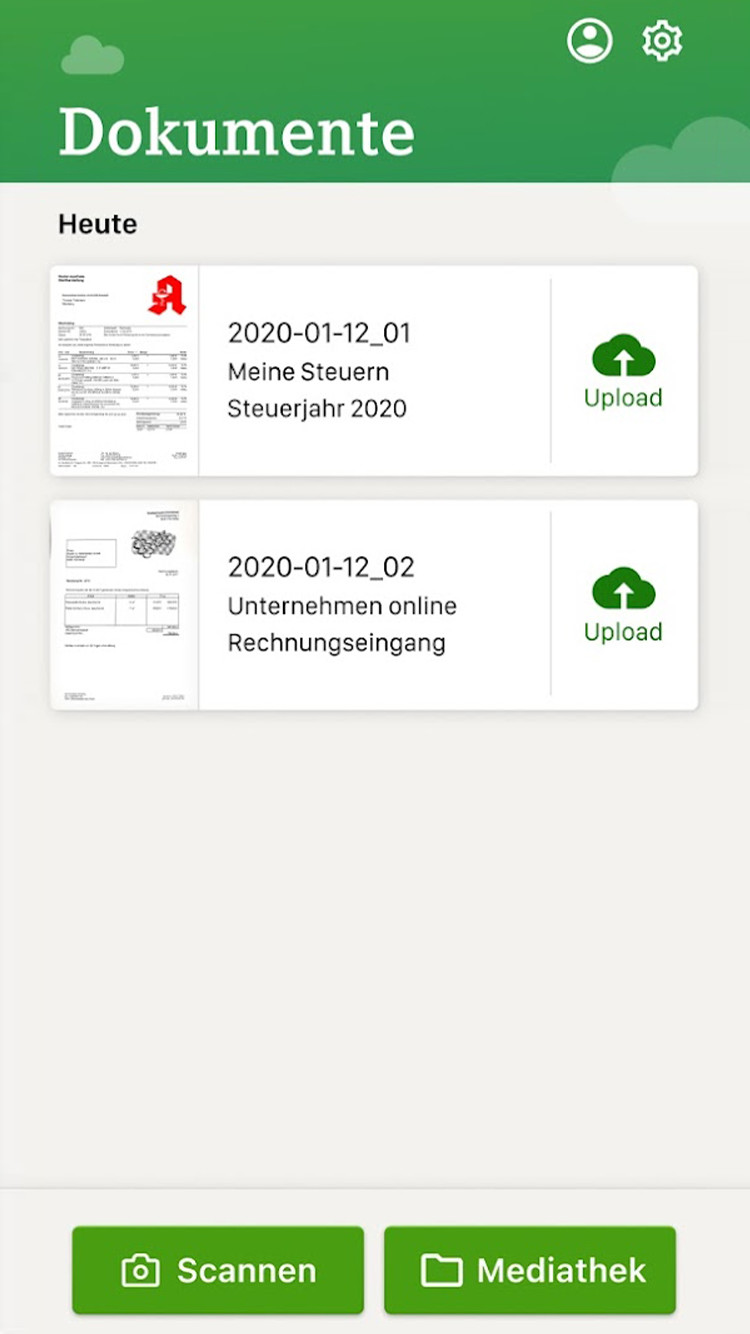This screenshot has height=1334, width=750.
Task: Open the settings gear
Action: [x=662, y=42]
